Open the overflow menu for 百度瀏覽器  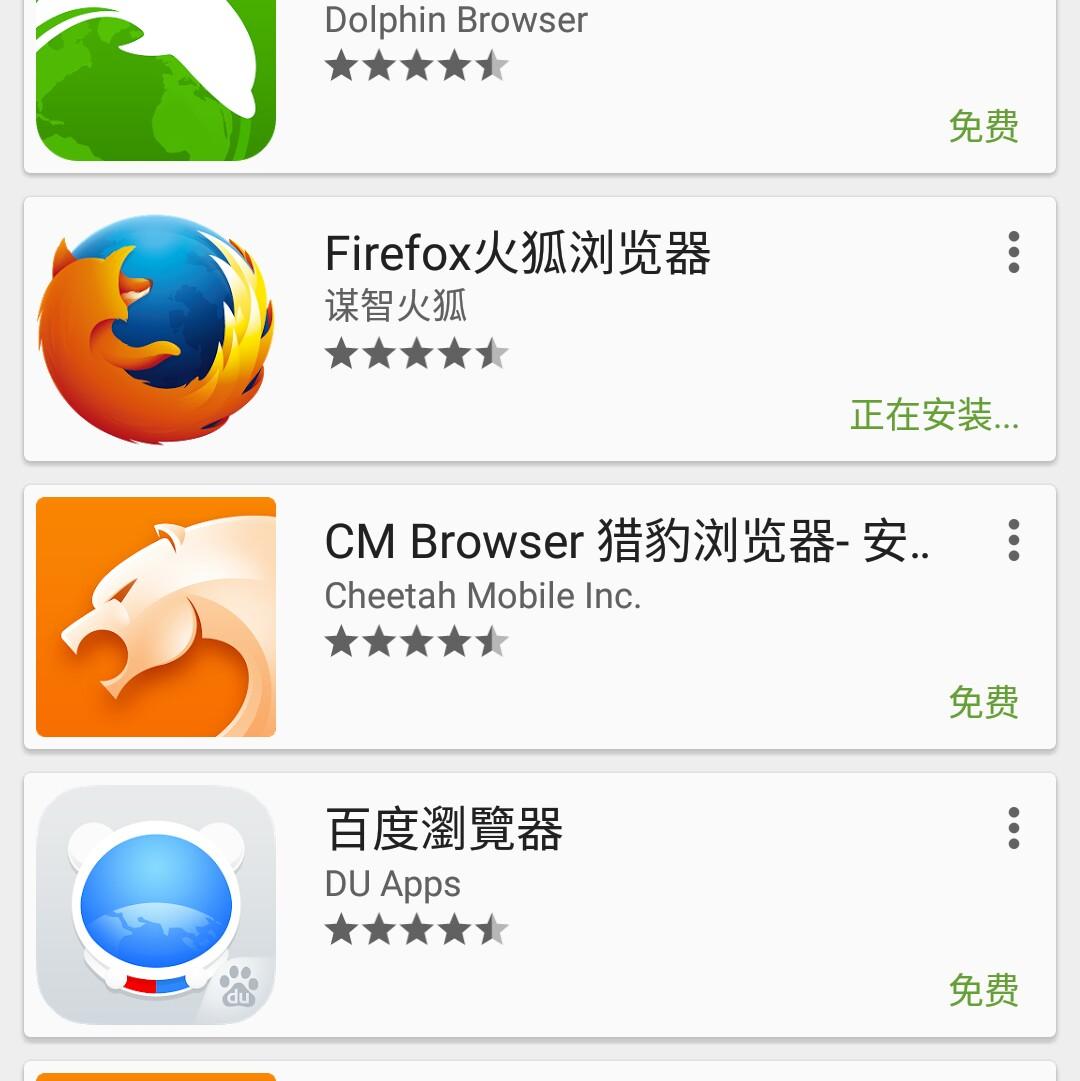click(x=1014, y=828)
